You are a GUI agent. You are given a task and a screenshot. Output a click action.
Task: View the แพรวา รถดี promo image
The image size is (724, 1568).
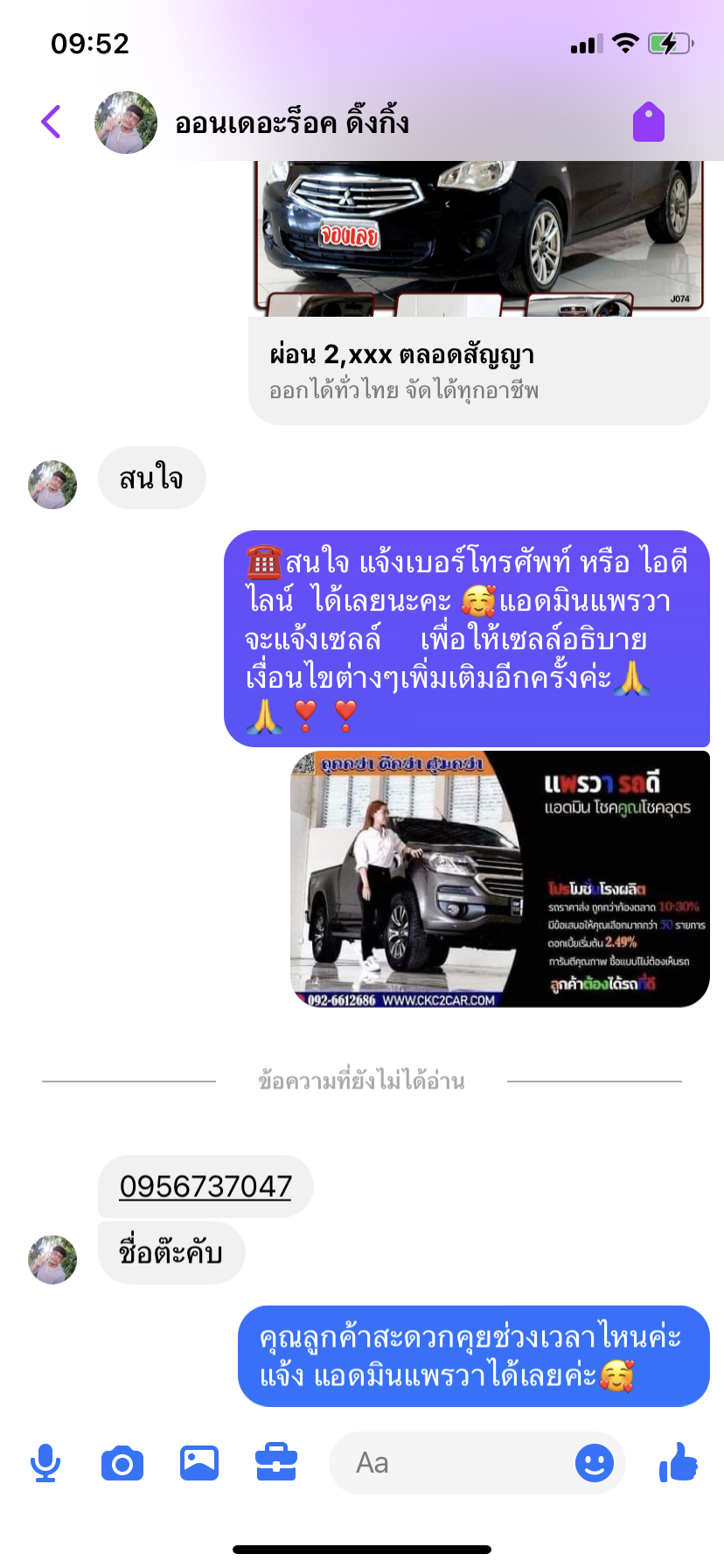click(499, 878)
